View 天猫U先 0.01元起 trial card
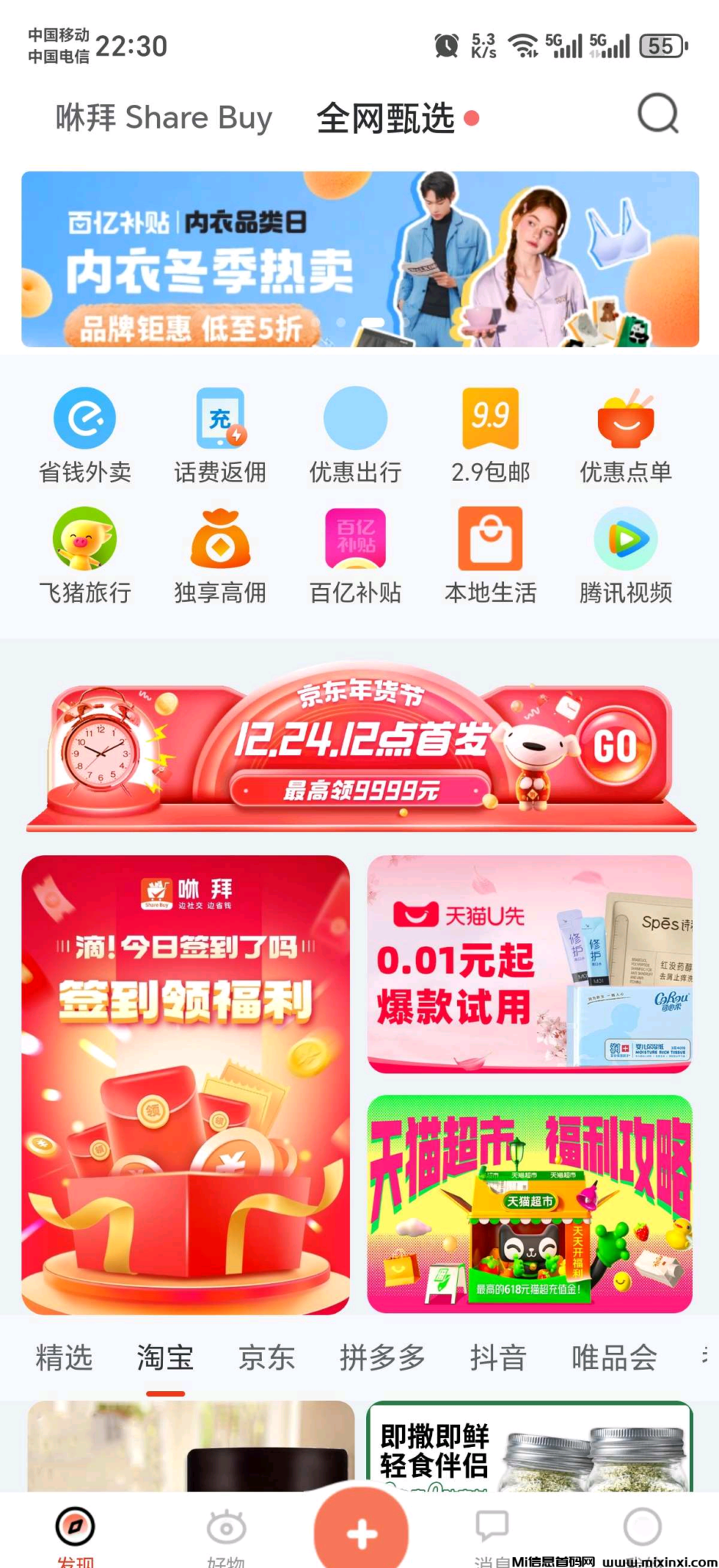Image resolution: width=719 pixels, height=1568 pixels. (530, 964)
